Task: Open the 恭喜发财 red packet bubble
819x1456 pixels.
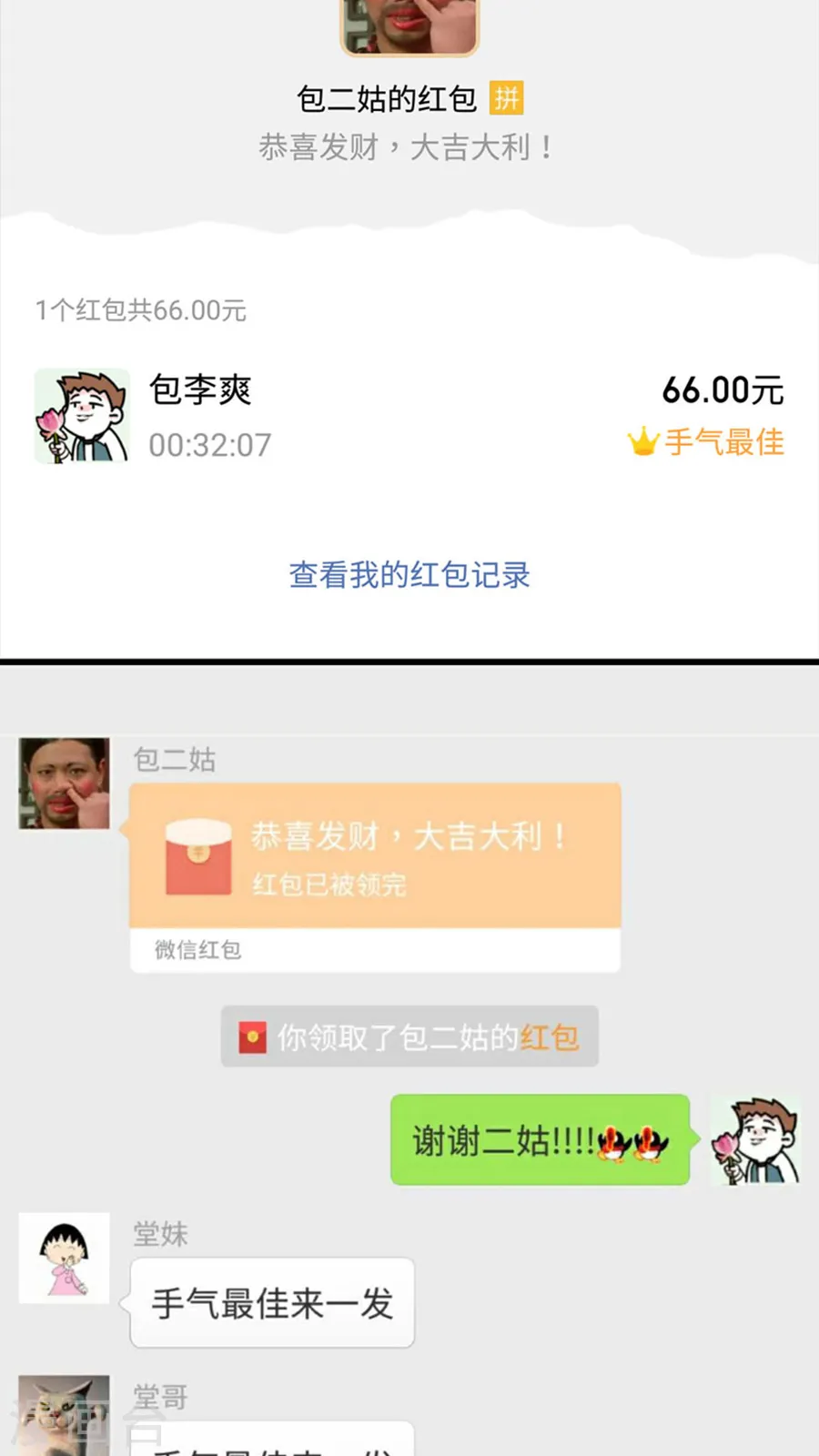Action: 373,855
